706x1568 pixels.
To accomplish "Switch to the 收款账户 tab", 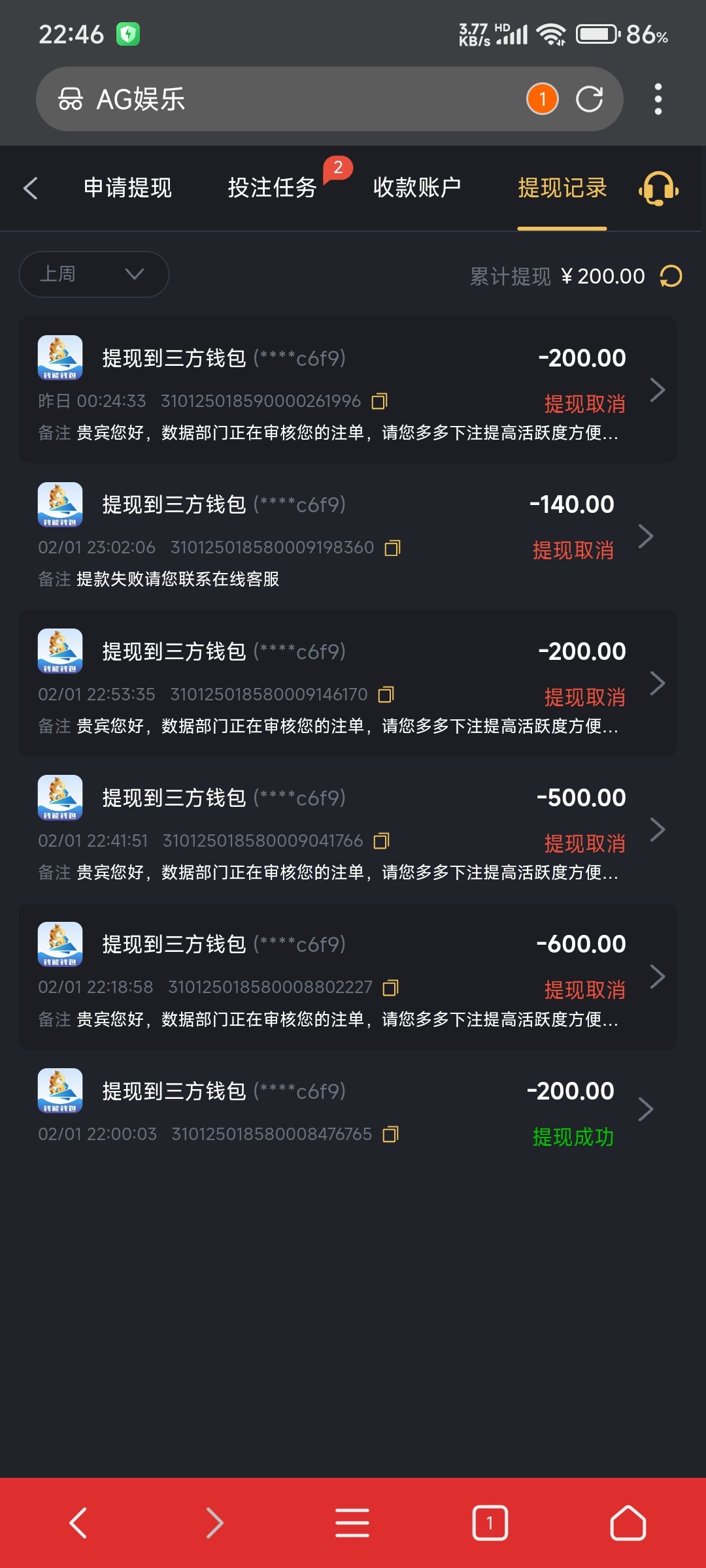I will (x=417, y=188).
